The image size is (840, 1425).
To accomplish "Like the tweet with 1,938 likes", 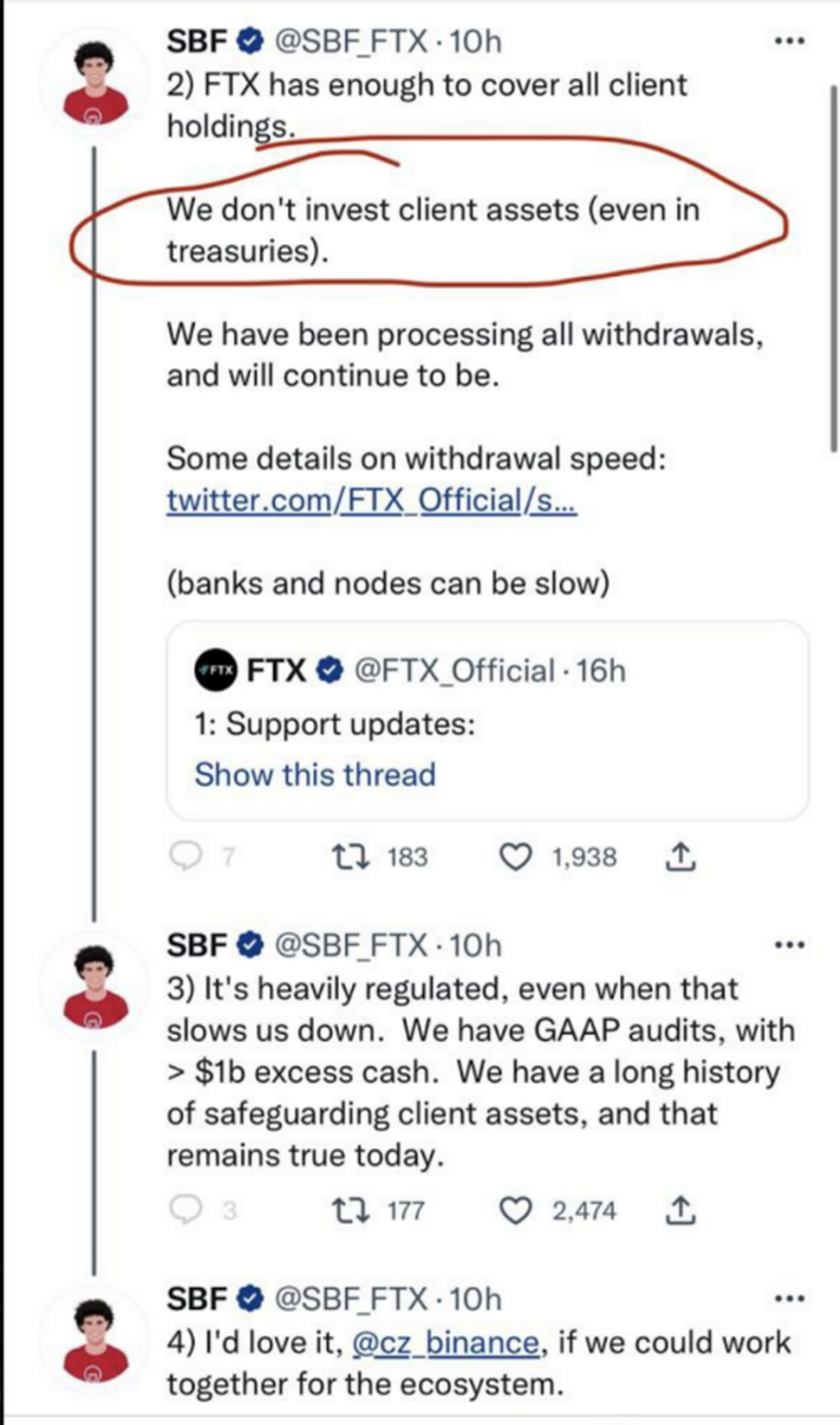I will coord(515,857).
